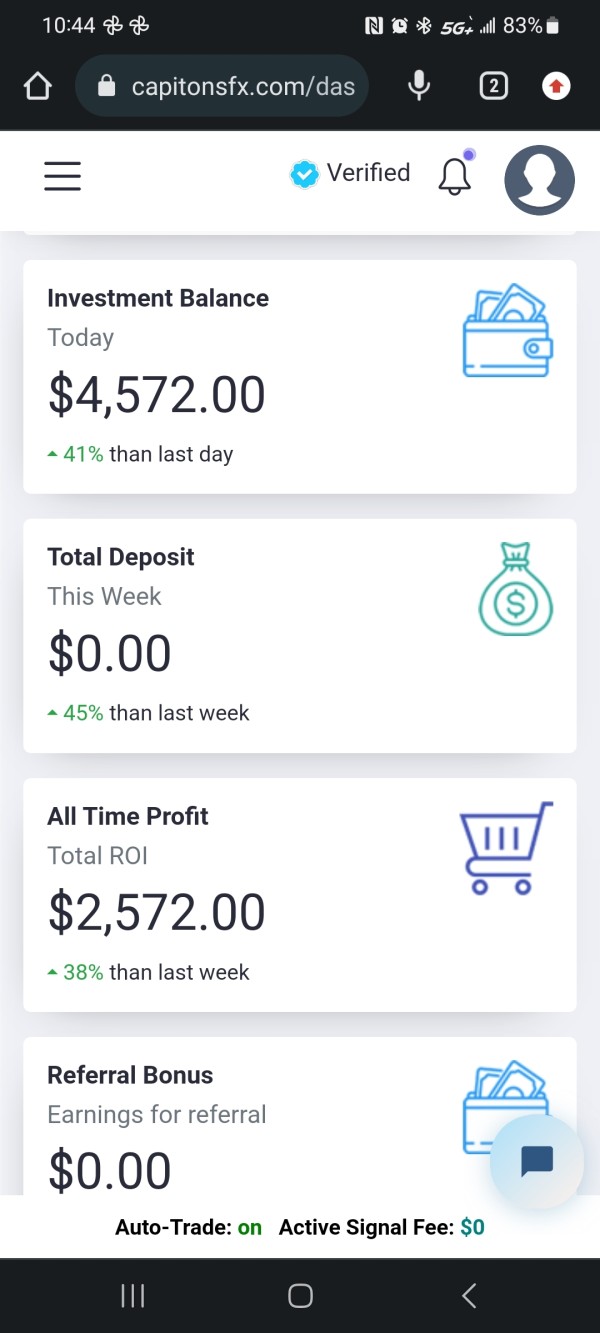Tap the browser home icon
This screenshot has width=600, height=1333.
pos(37,87)
